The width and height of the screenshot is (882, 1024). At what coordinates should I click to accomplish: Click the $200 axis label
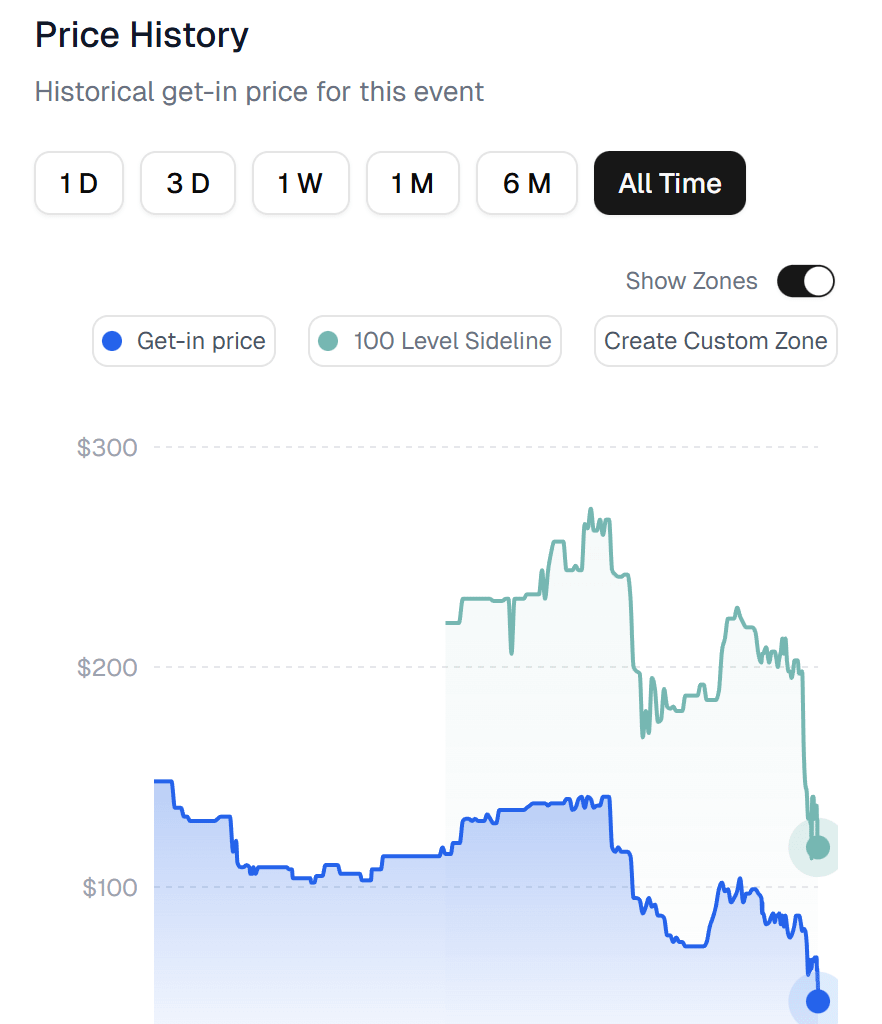(107, 667)
